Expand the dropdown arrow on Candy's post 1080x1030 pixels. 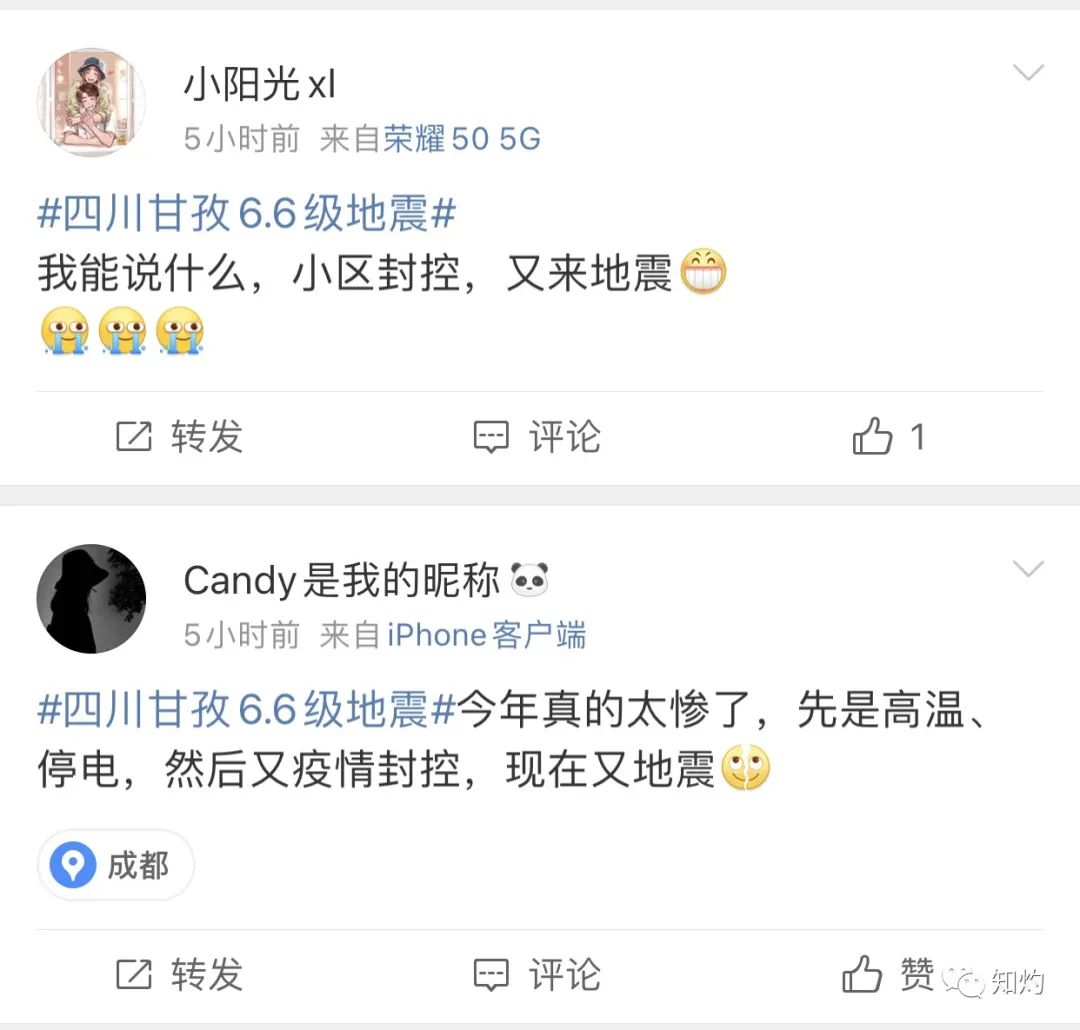point(1028,569)
